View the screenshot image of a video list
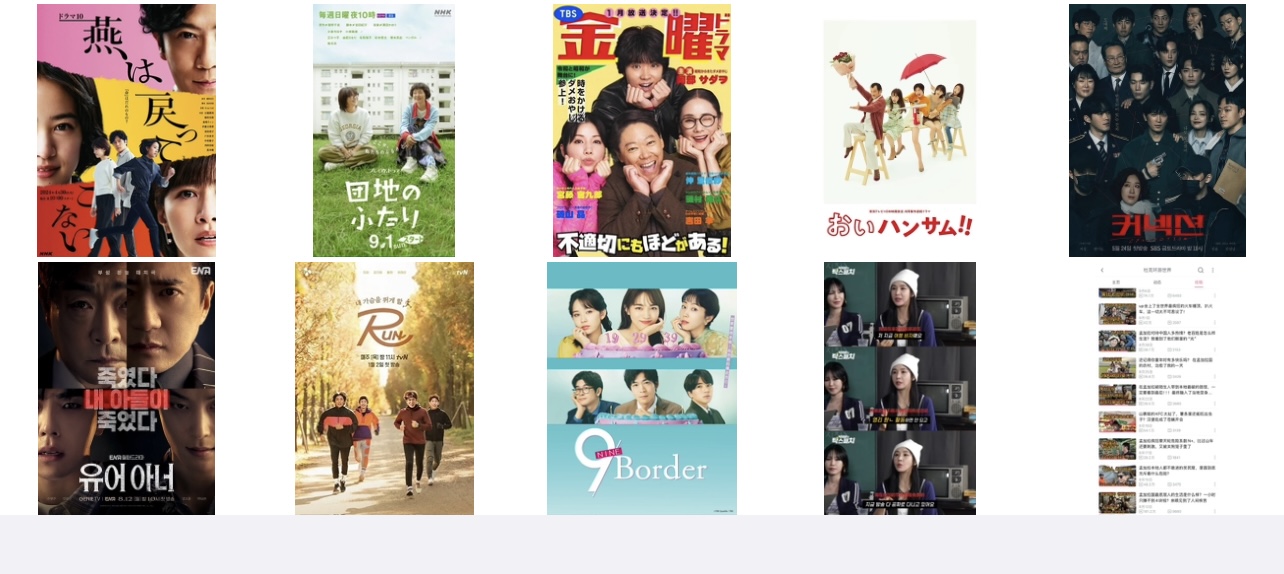Image resolution: width=1284 pixels, height=574 pixels. pyautogui.click(x=1157, y=388)
